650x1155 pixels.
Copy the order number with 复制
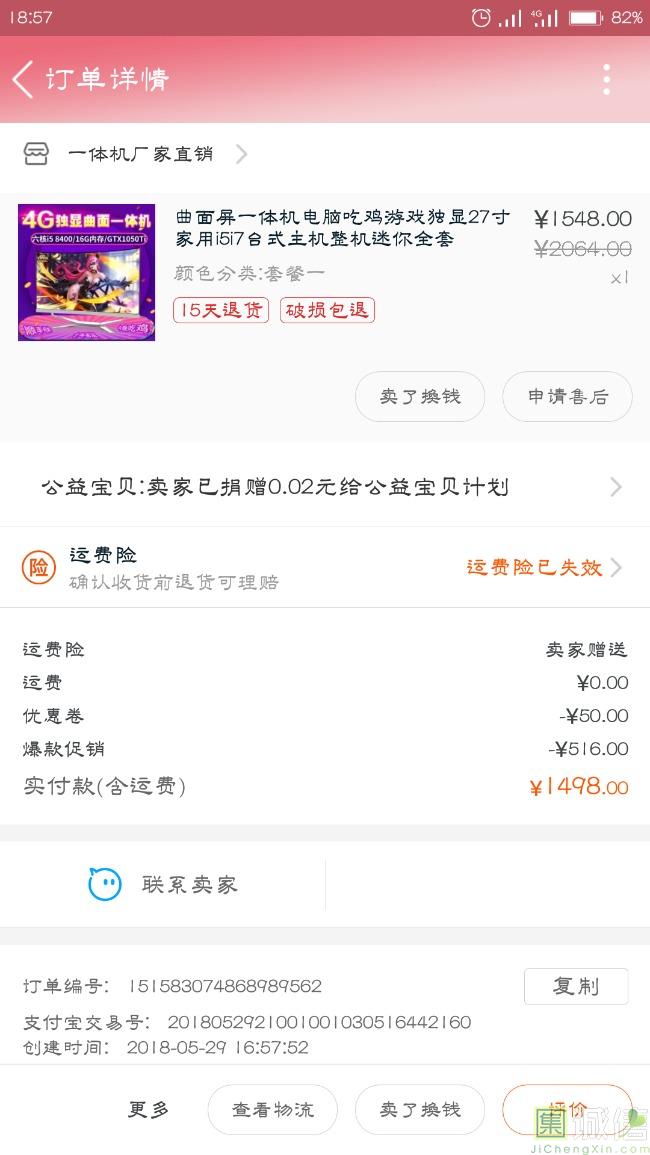click(x=576, y=986)
